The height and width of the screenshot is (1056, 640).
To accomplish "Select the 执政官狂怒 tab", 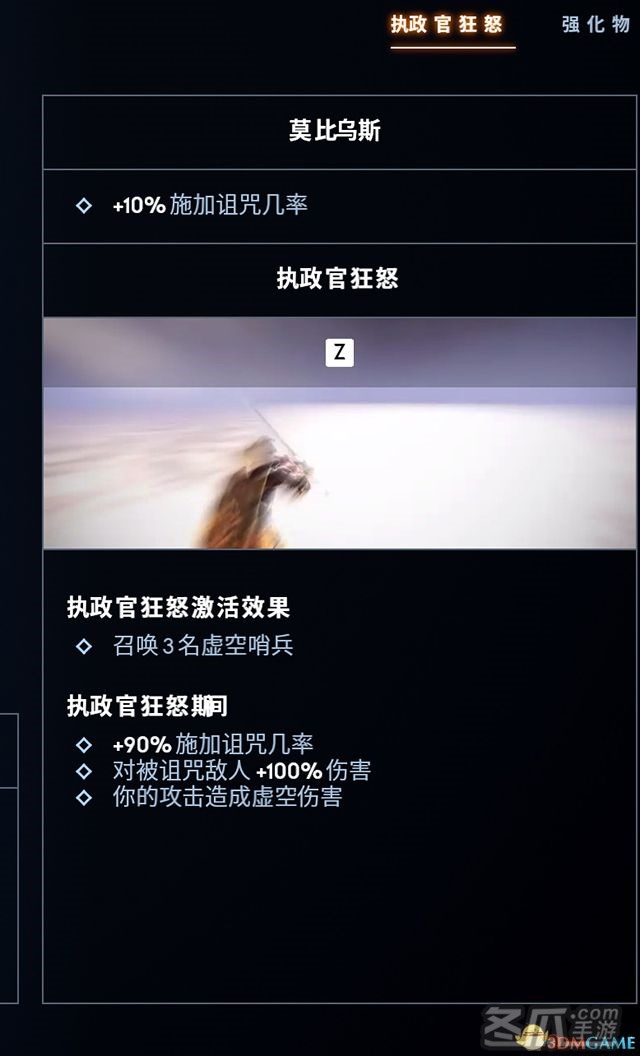I will coord(447,25).
